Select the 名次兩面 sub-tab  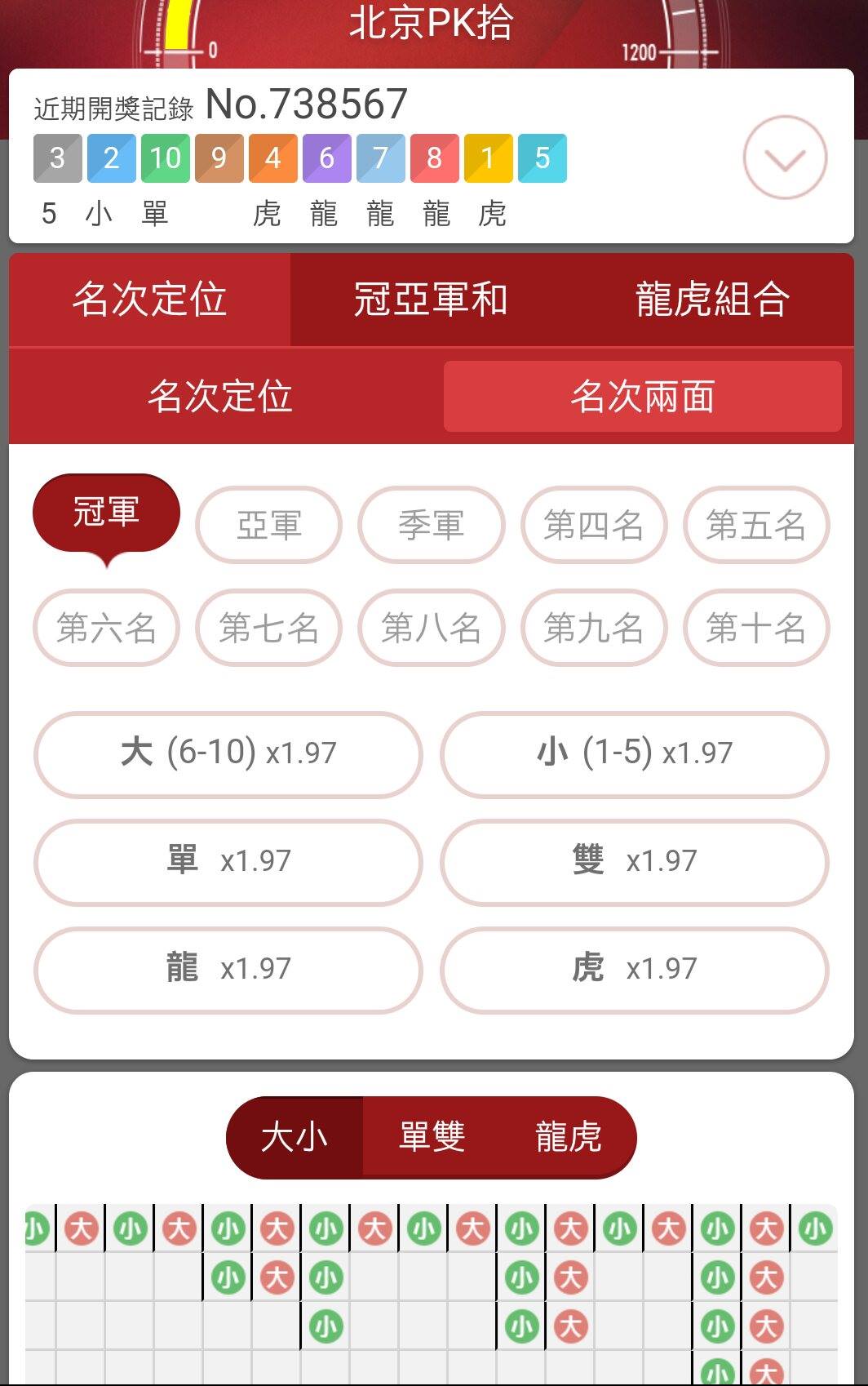click(642, 397)
